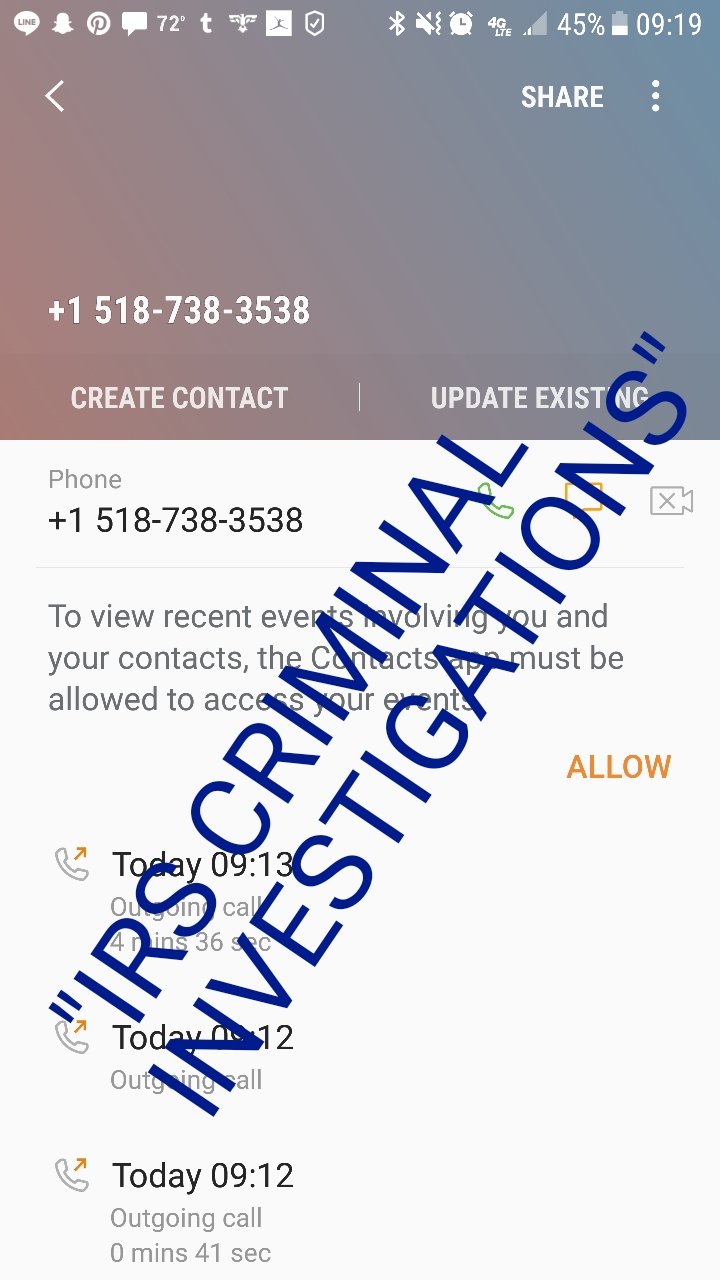The image size is (720, 1280).
Task: Choose UPDATE EXISTING
Action: point(539,398)
